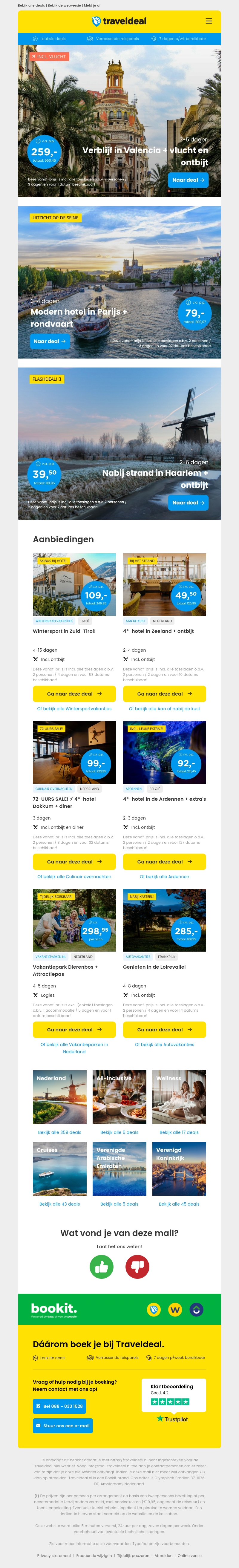Screen dimensions: 239x1568
Task: Tap 'Naar deal' on the Parijs hotel offer
Action: [x=50, y=341]
